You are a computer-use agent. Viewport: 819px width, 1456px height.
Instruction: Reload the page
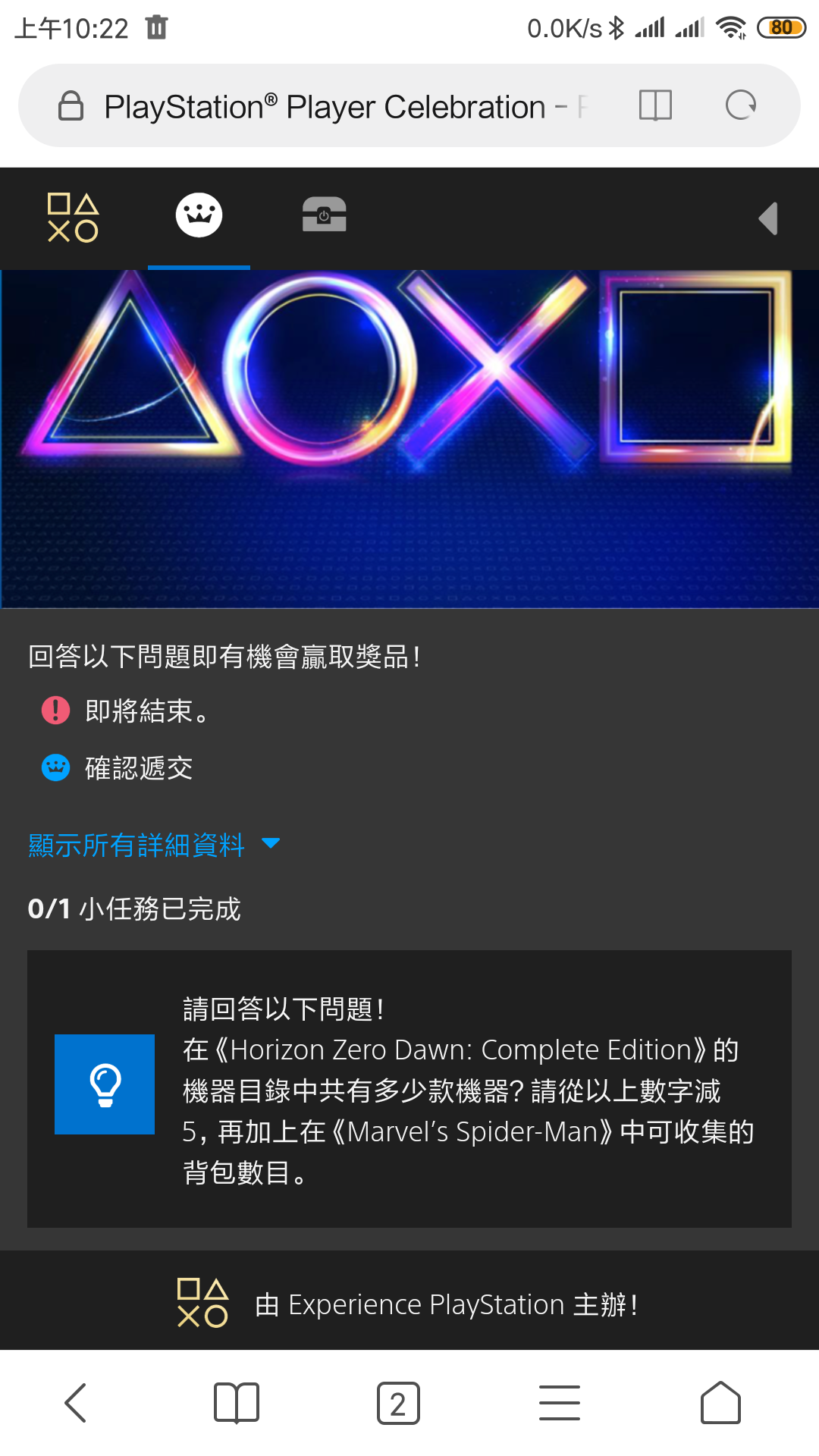[x=741, y=105]
